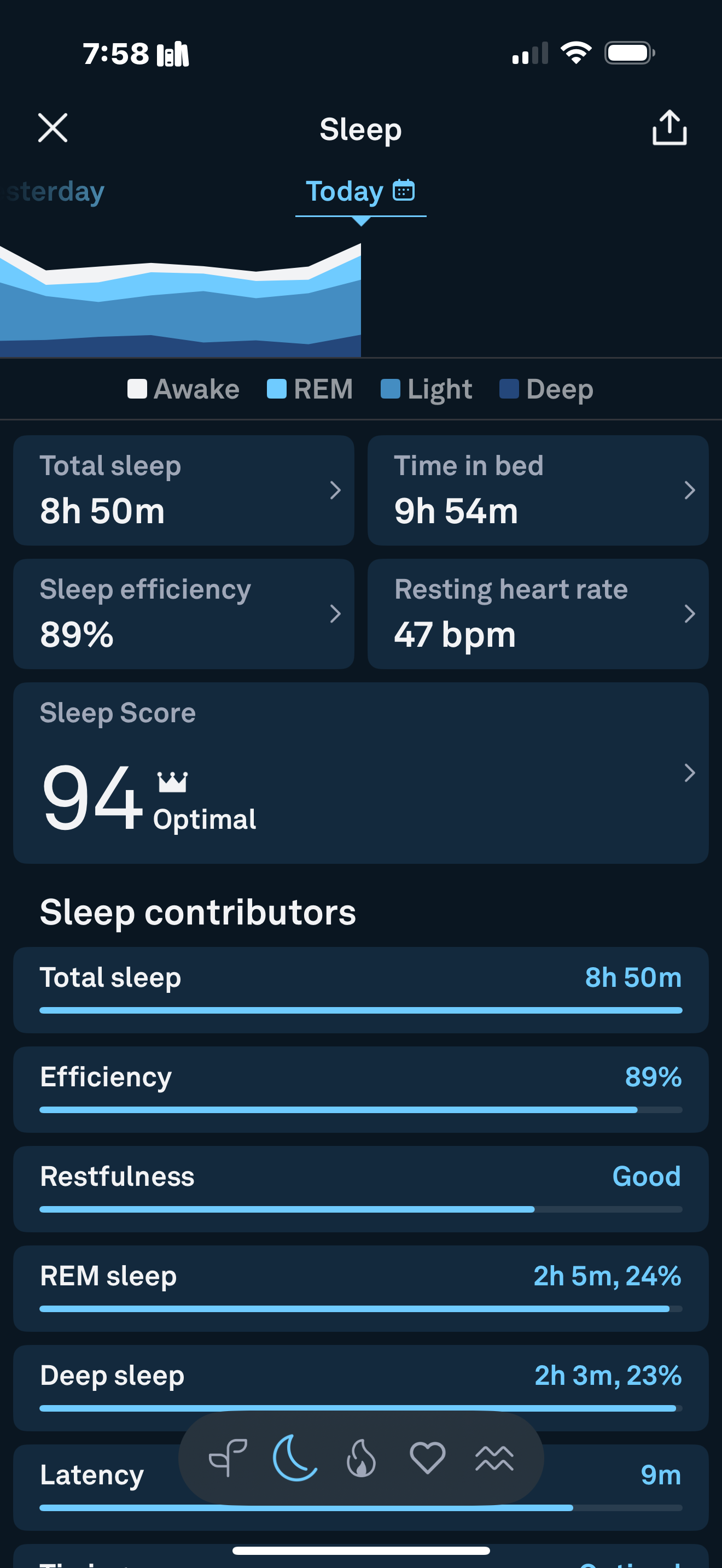Open the calendar icon next to Today
722x1568 pixels.
404,191
